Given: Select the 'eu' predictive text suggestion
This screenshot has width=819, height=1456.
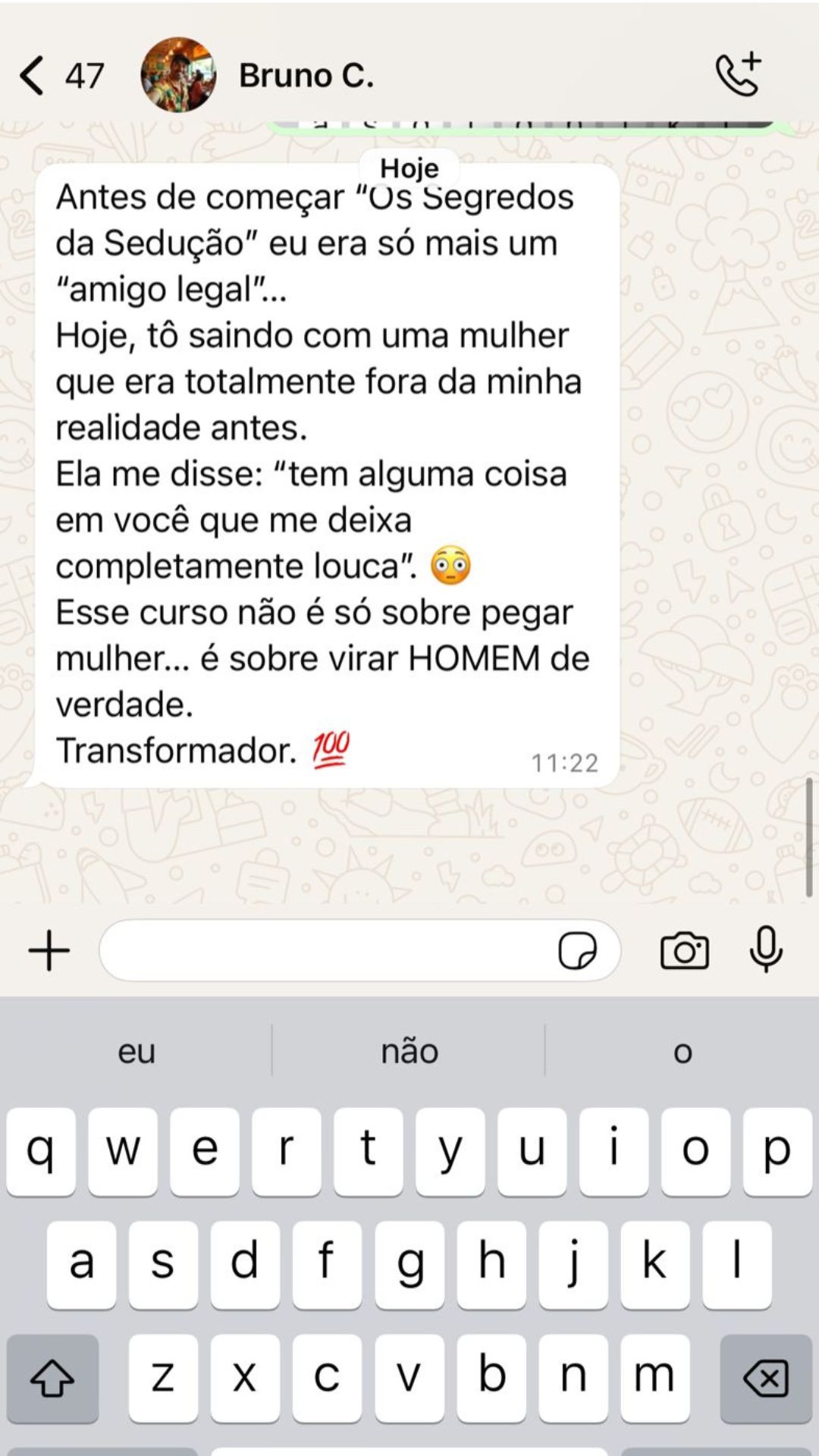Looking at the screenshot, I should click(x=136, y=1051).
